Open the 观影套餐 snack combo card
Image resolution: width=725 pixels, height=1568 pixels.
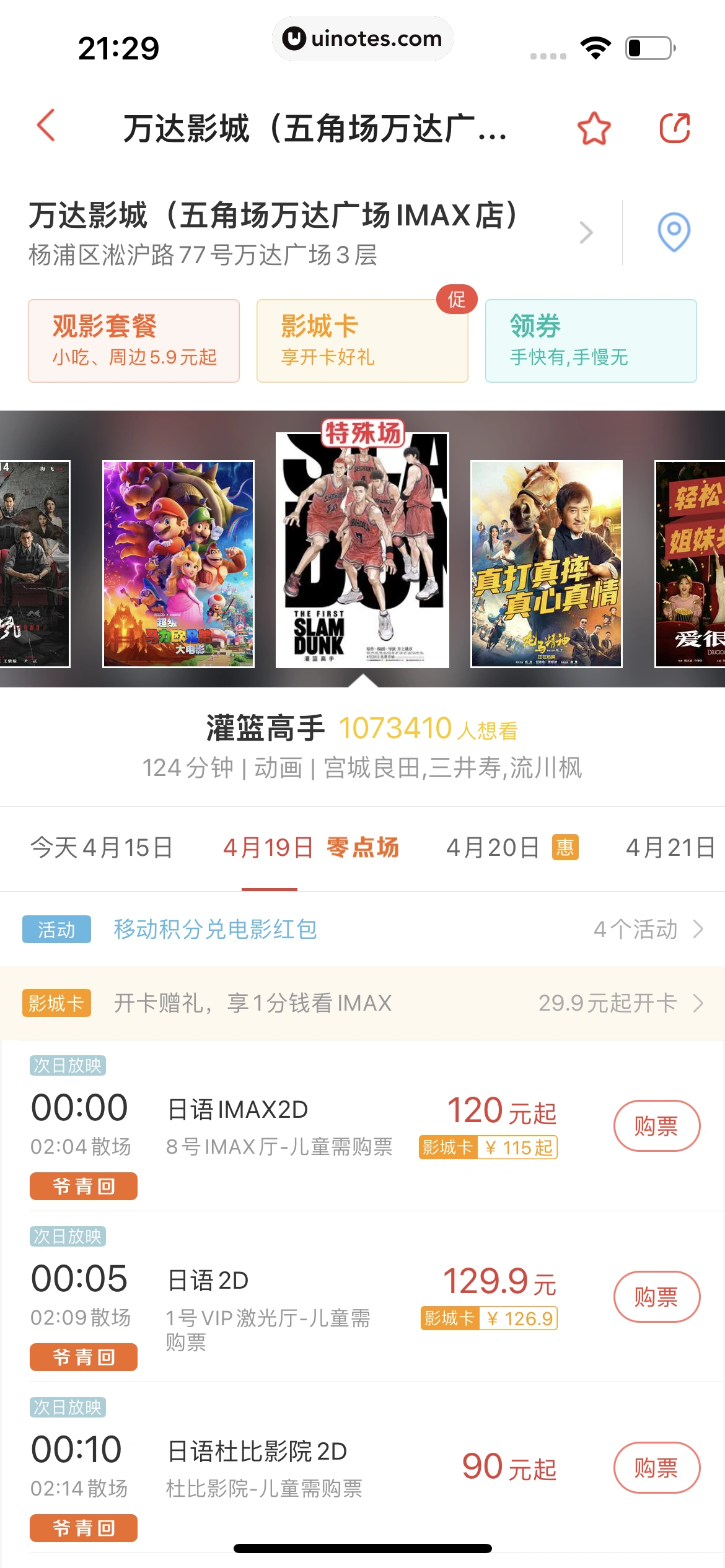(134, 341)
